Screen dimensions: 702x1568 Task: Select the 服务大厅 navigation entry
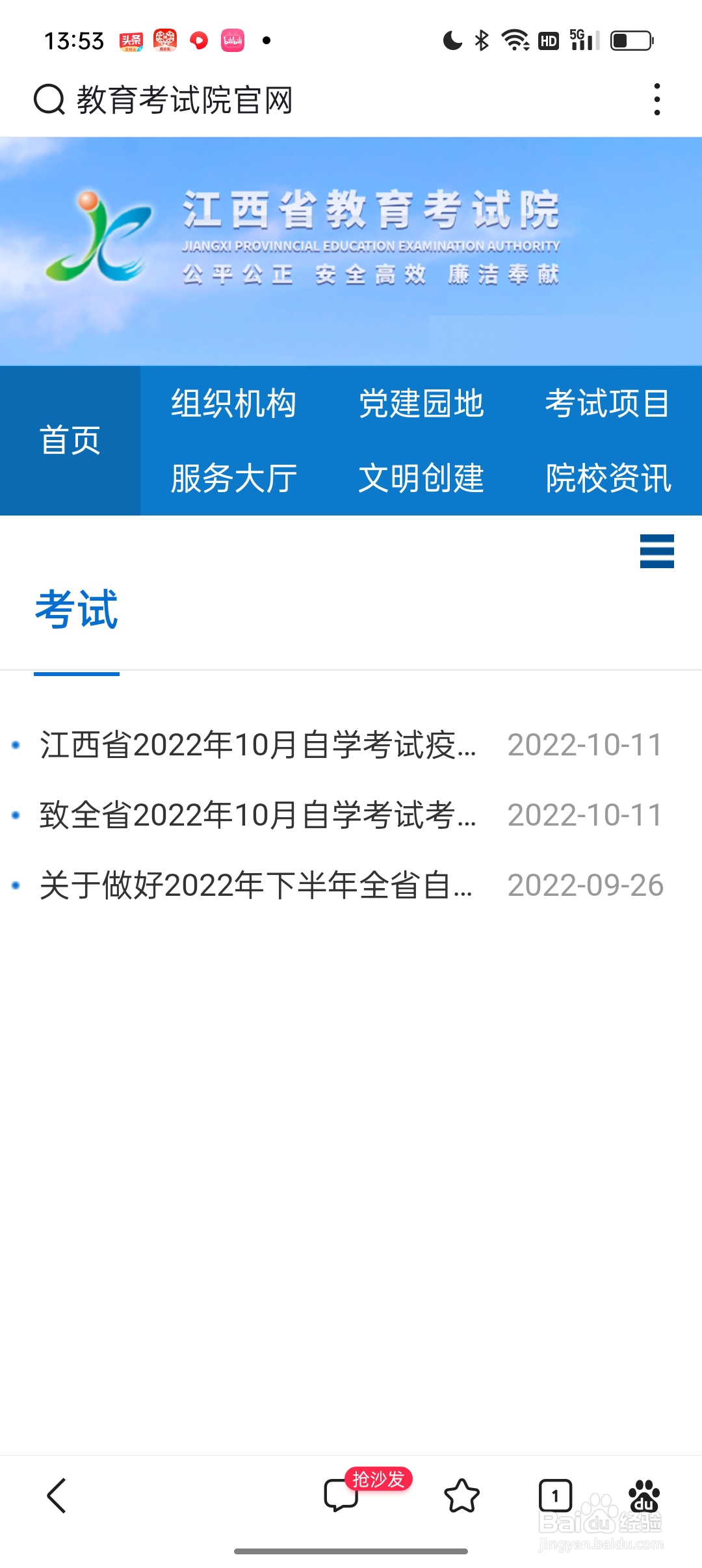pyautogui.click(x=233, y=479)
